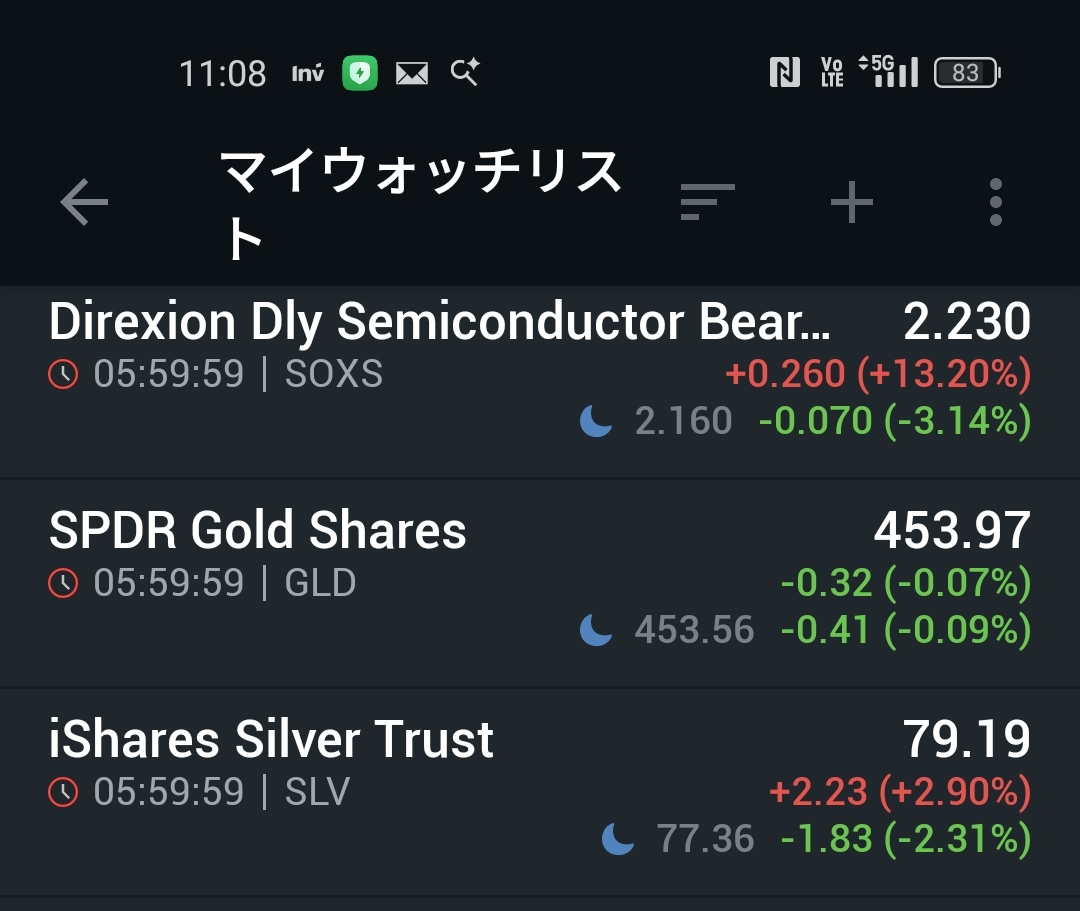Screen dimensions: 1080x911
Task: Add a new symbol to watchlist
Action: click(x=852, y=203)
